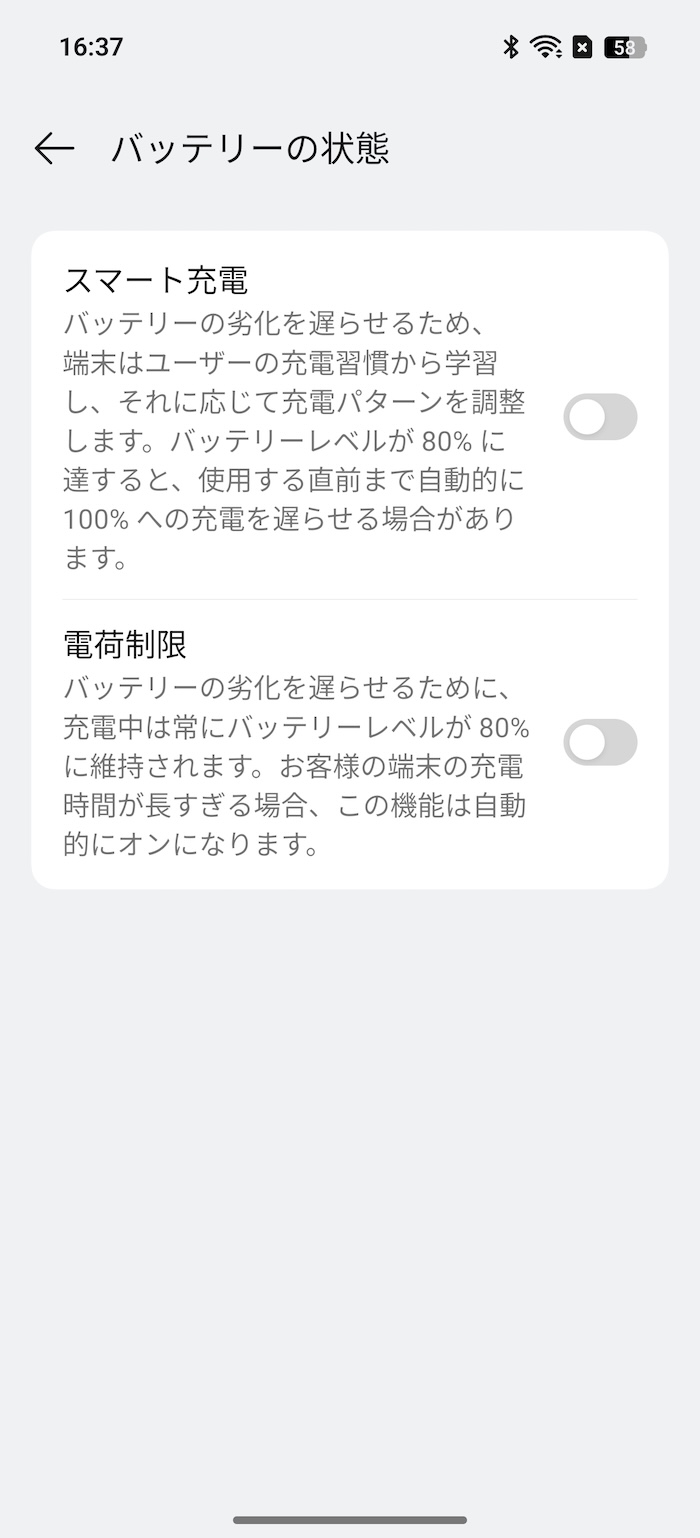Enable the スマート充電 toggle
Image resolution: width=700 pixels, height=1538 pixels.
[600, 417]
